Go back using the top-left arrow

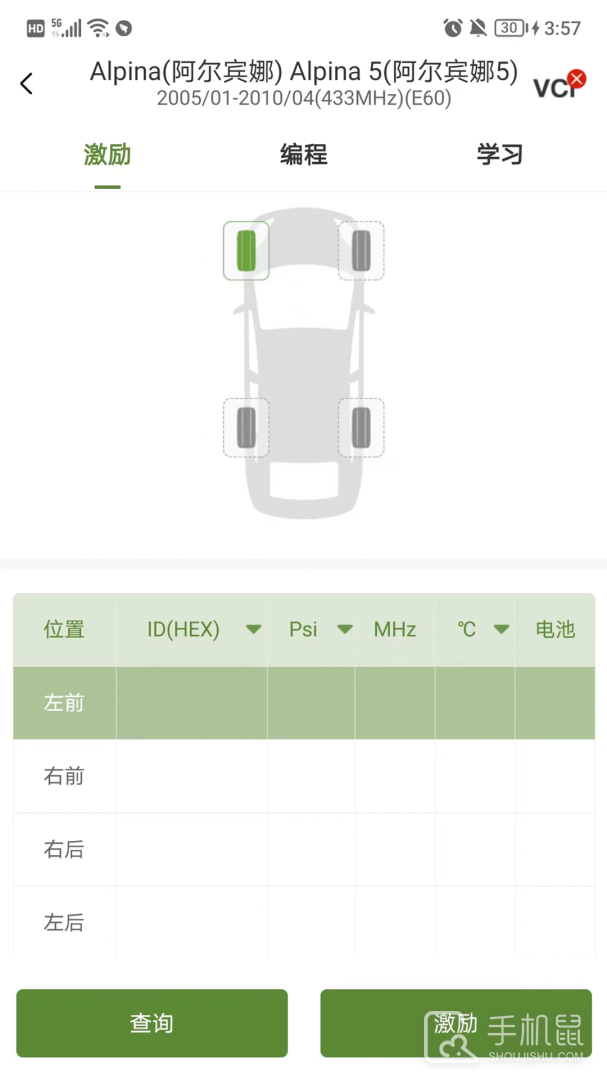pos(27,84)
